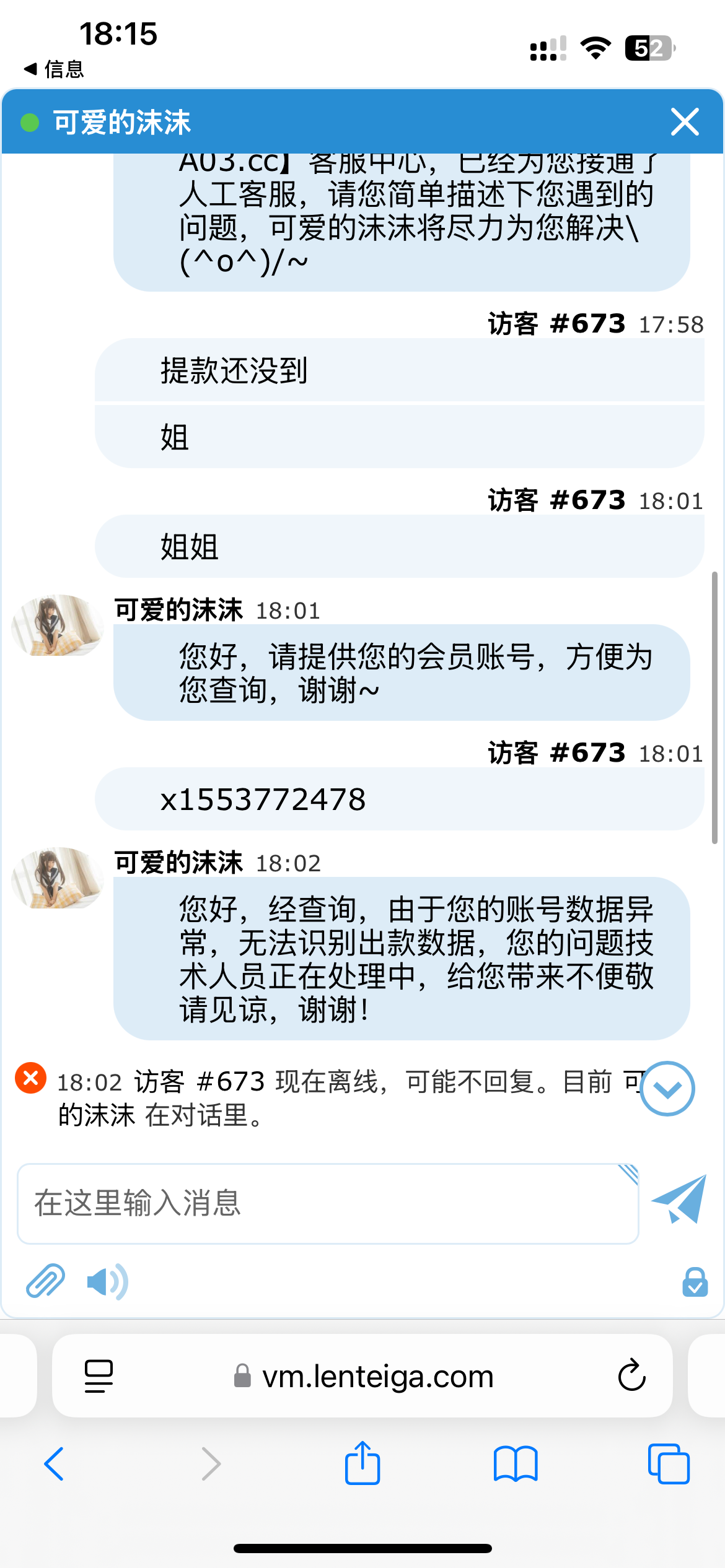
Task: Open Safari bookmarks
Action: coord(515,1464)
